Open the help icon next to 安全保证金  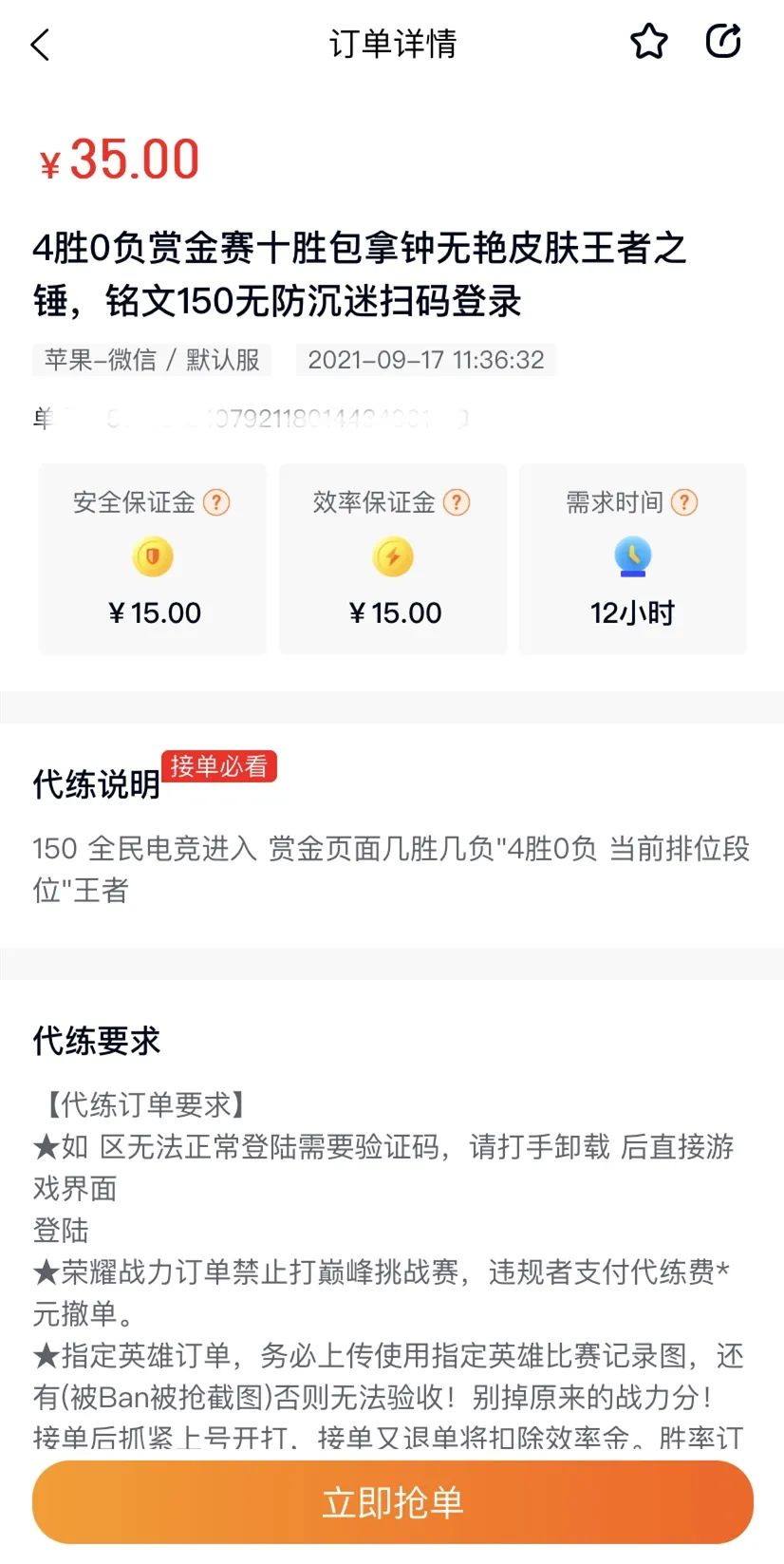217,502
